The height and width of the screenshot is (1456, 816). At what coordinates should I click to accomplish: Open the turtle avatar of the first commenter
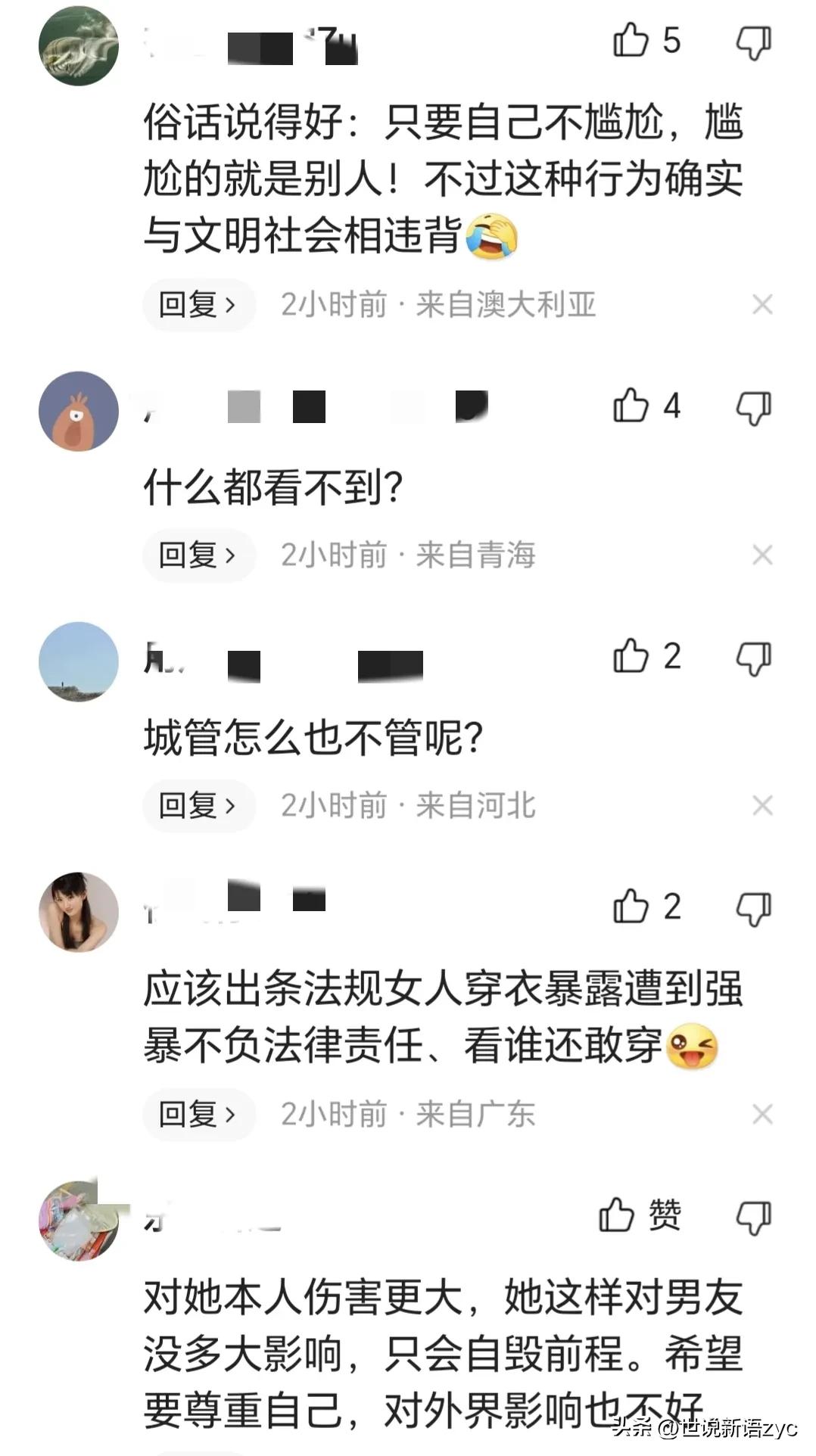click(x=78, y=45)
